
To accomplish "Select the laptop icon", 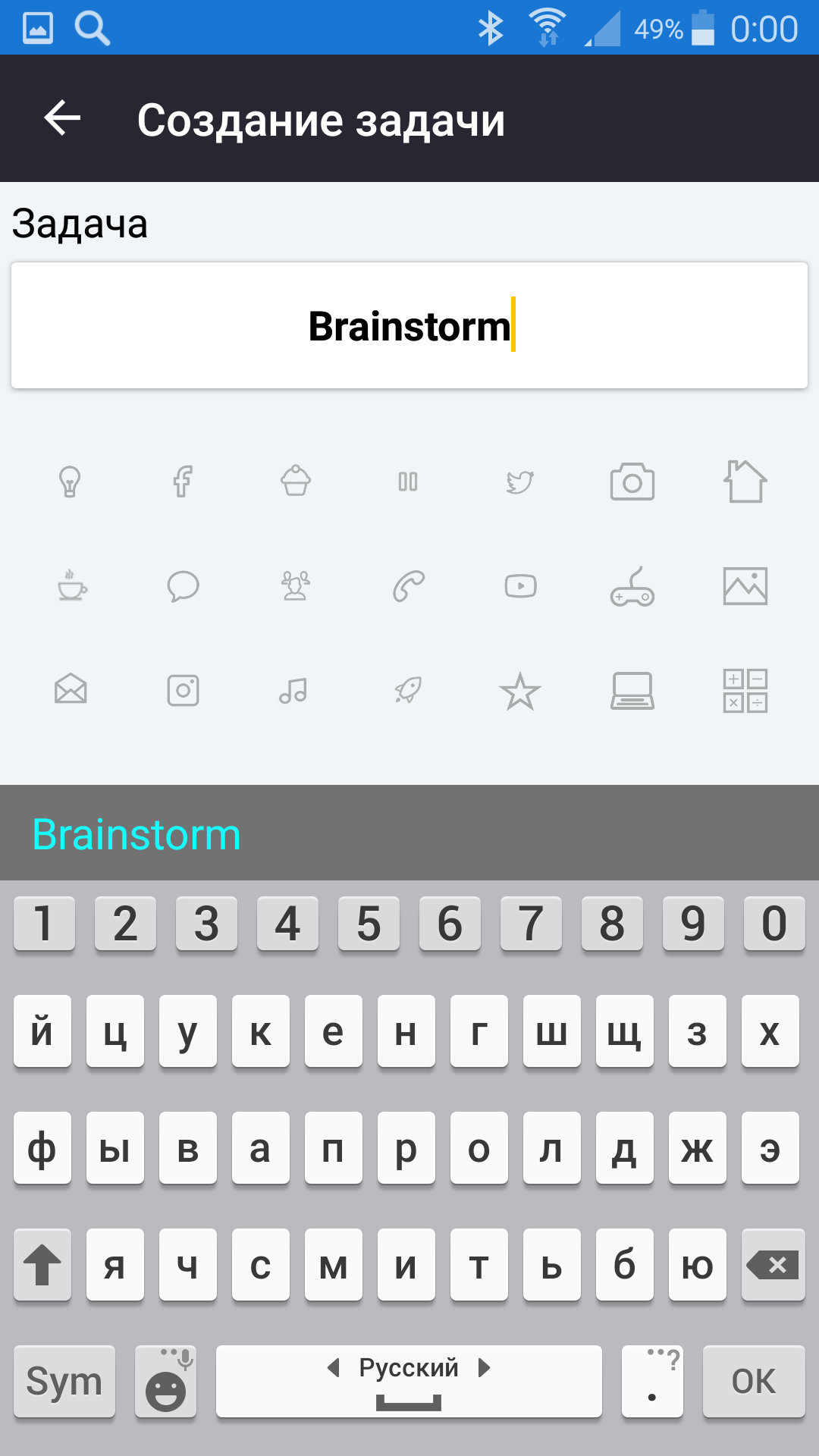I will pyautogui.click(x=632, y=691).
